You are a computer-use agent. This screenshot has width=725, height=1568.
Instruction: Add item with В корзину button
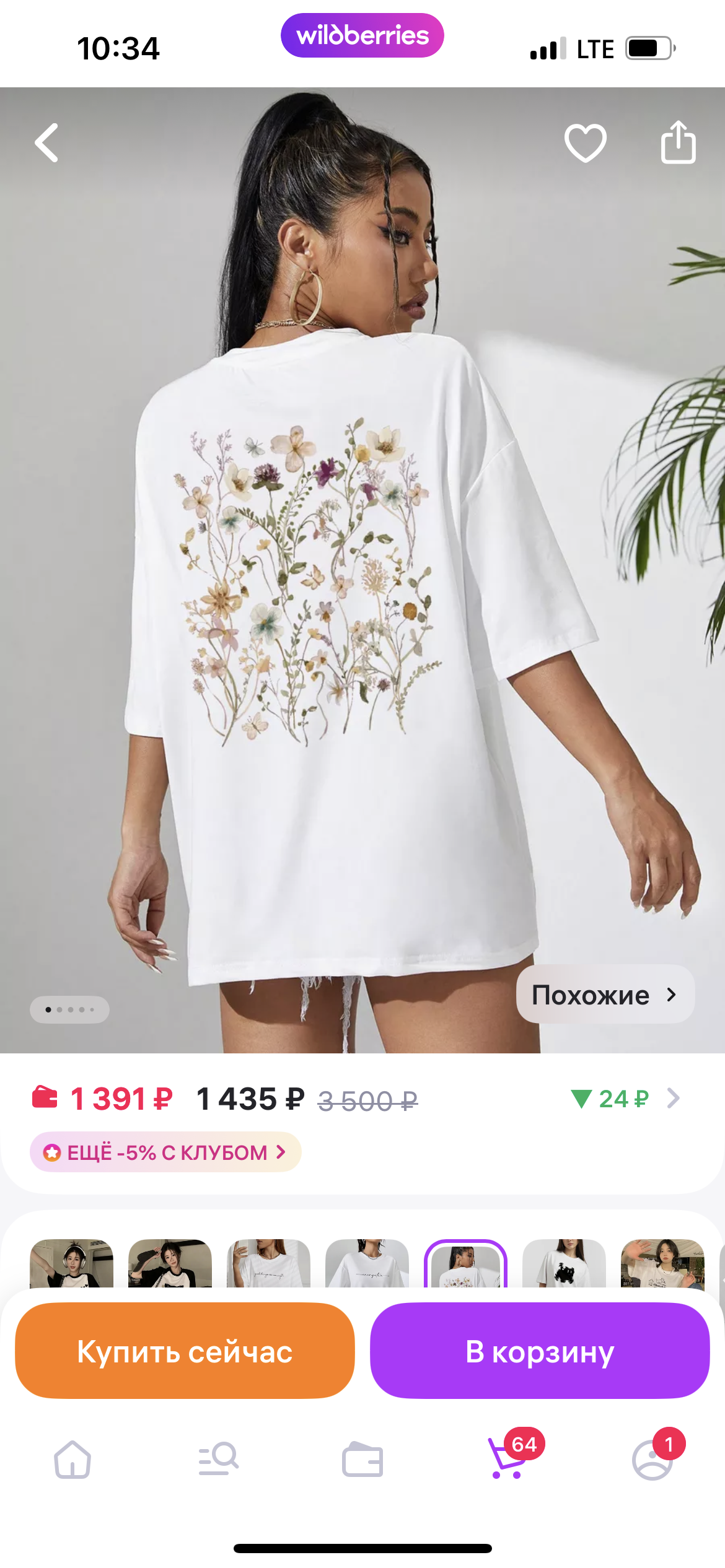pos(540,1351)
